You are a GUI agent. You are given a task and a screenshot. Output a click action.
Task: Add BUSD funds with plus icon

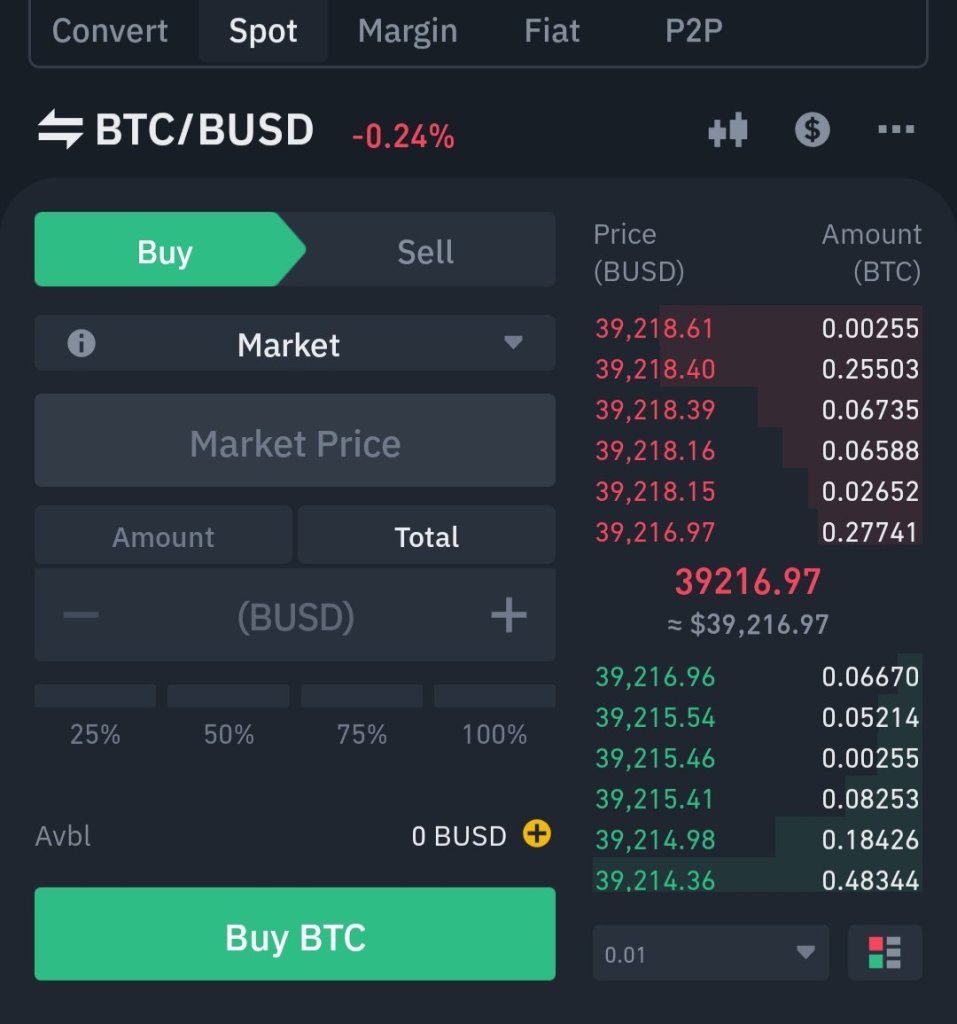(537, 834)
